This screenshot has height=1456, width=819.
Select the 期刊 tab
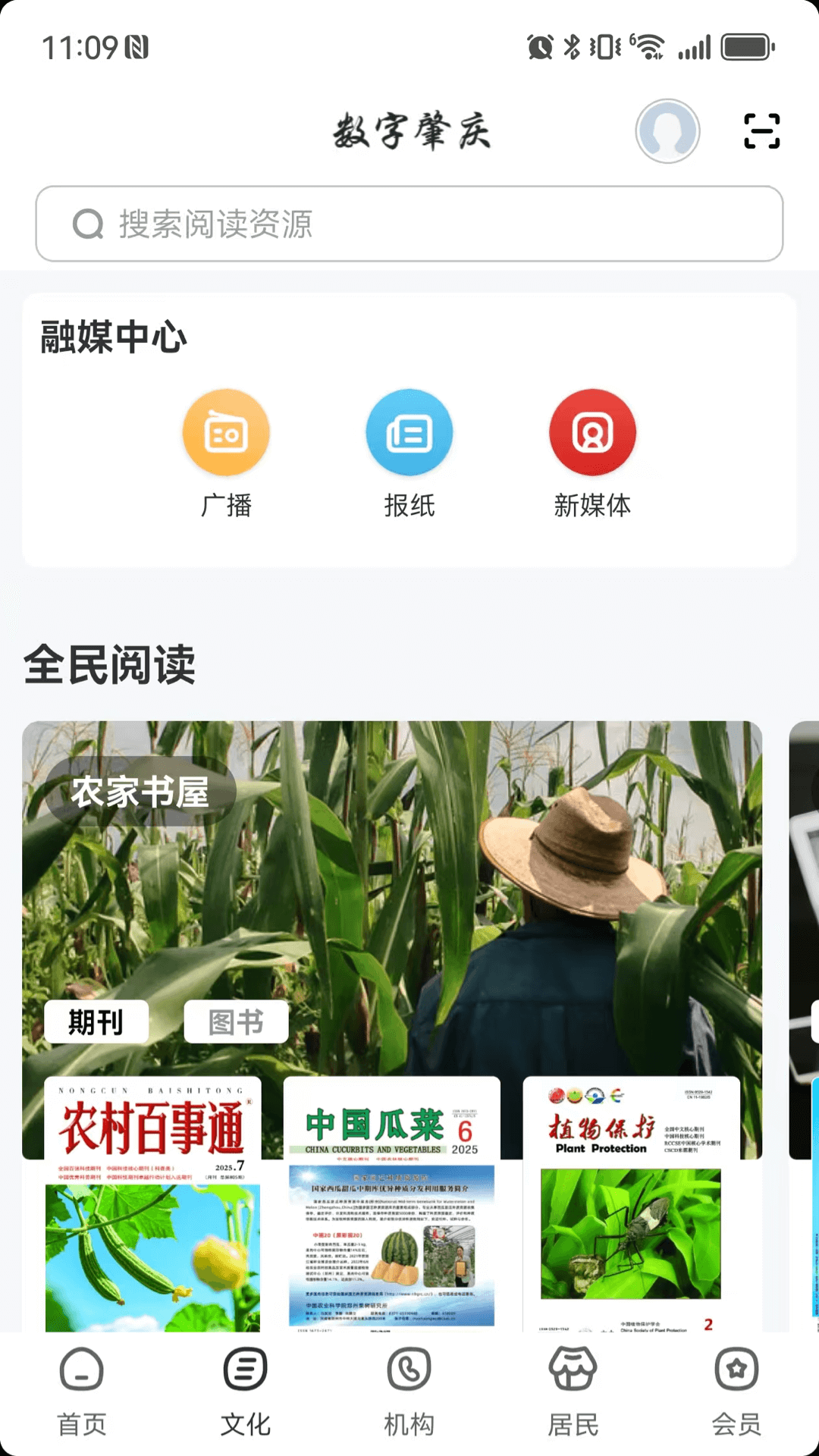point(96,1021)
